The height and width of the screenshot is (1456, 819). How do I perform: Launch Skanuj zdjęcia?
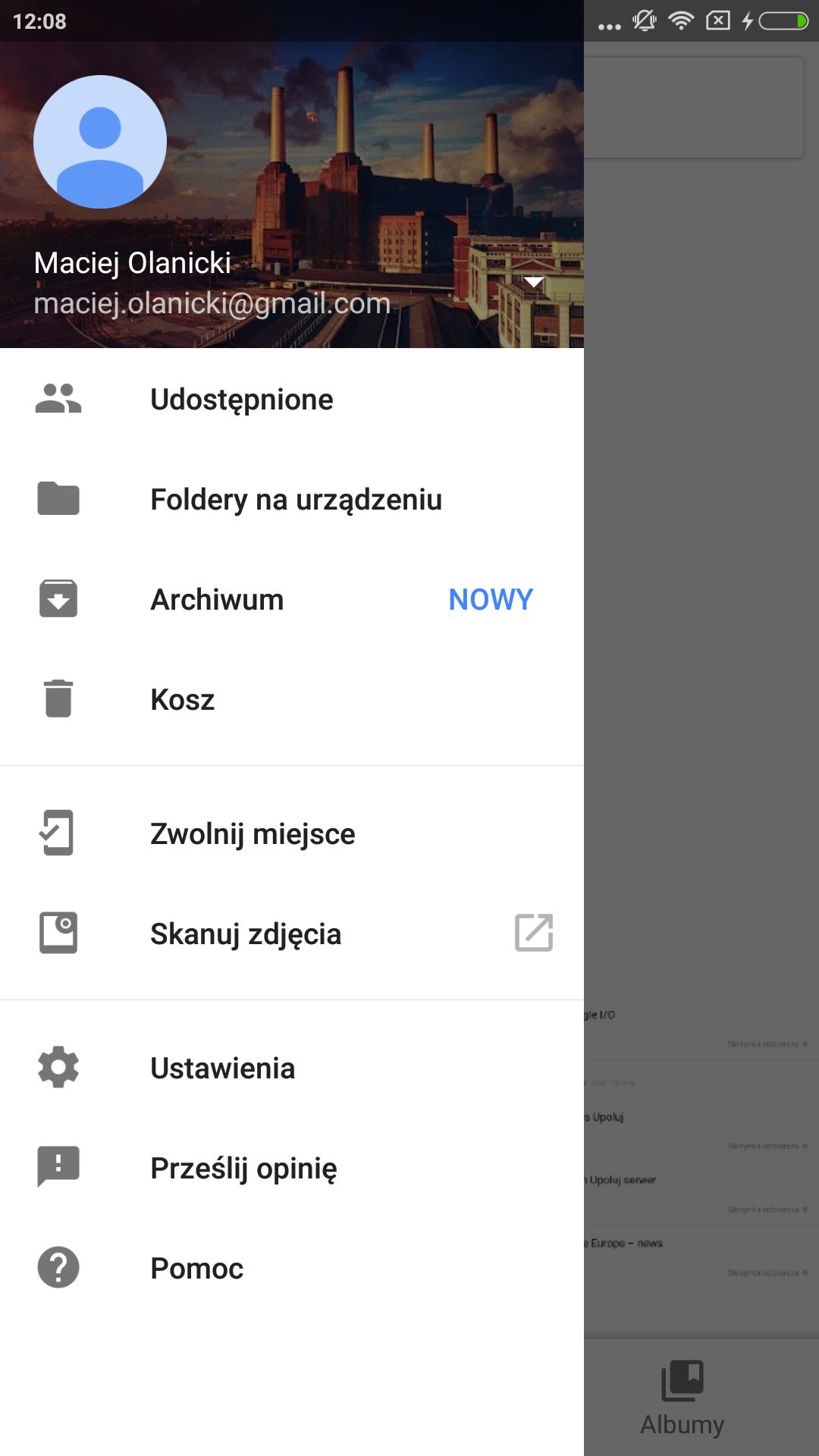[x=292, y=934]
